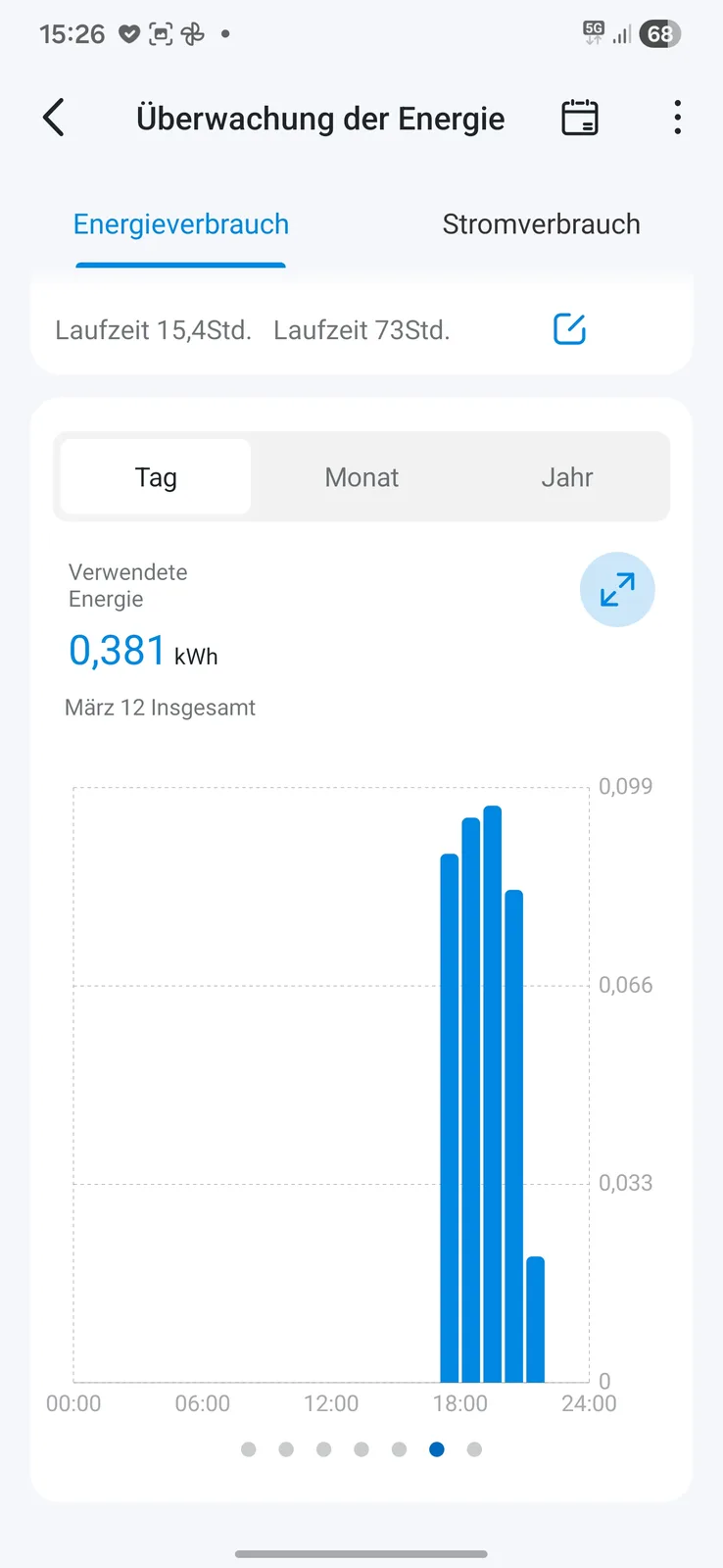Image resolution: width=723 pixels, height=1568 pixels.
Task: Switch chart to Jahr
Action: coord(566,477)
